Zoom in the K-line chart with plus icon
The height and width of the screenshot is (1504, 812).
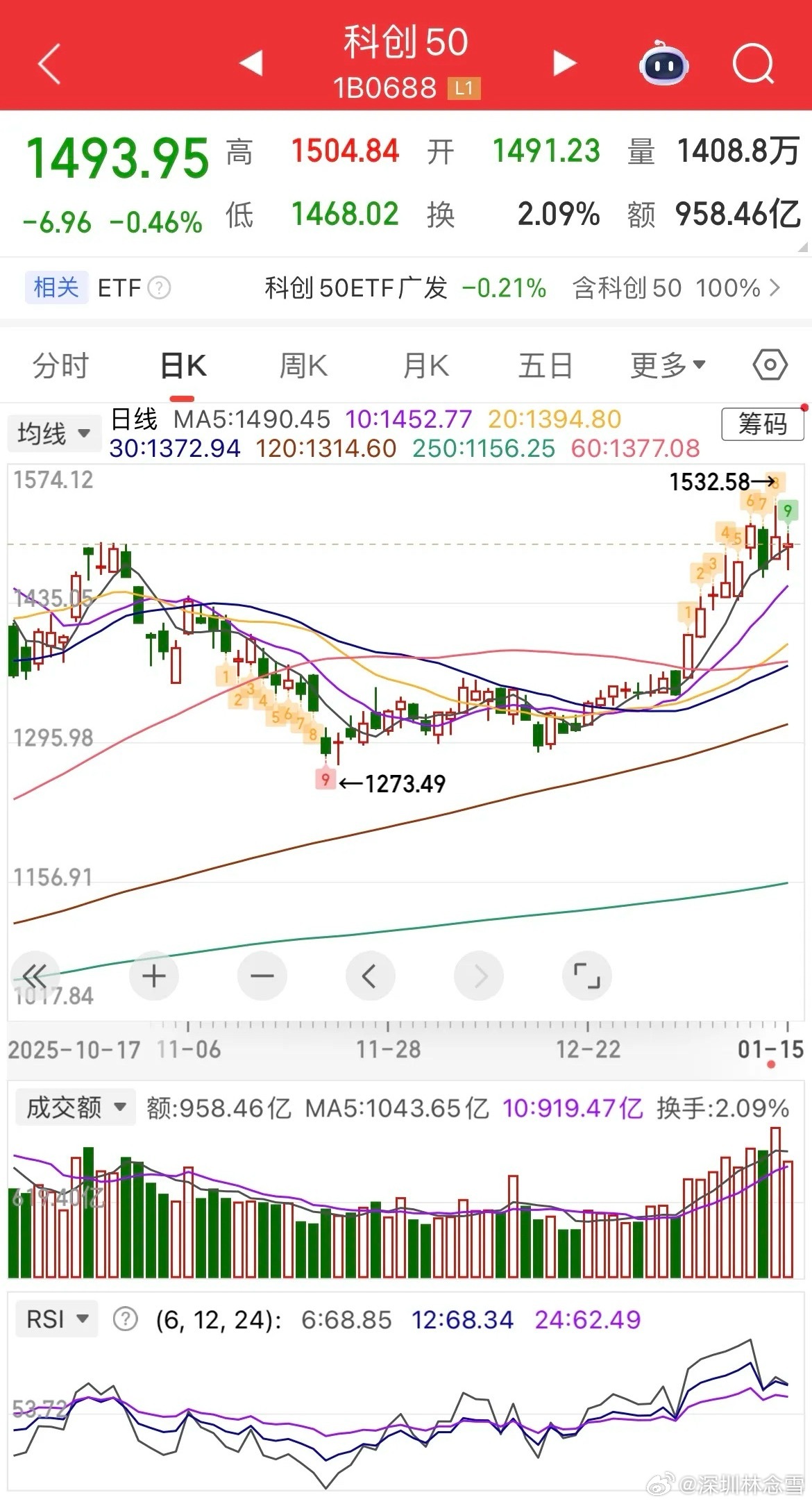pos(154,976)
